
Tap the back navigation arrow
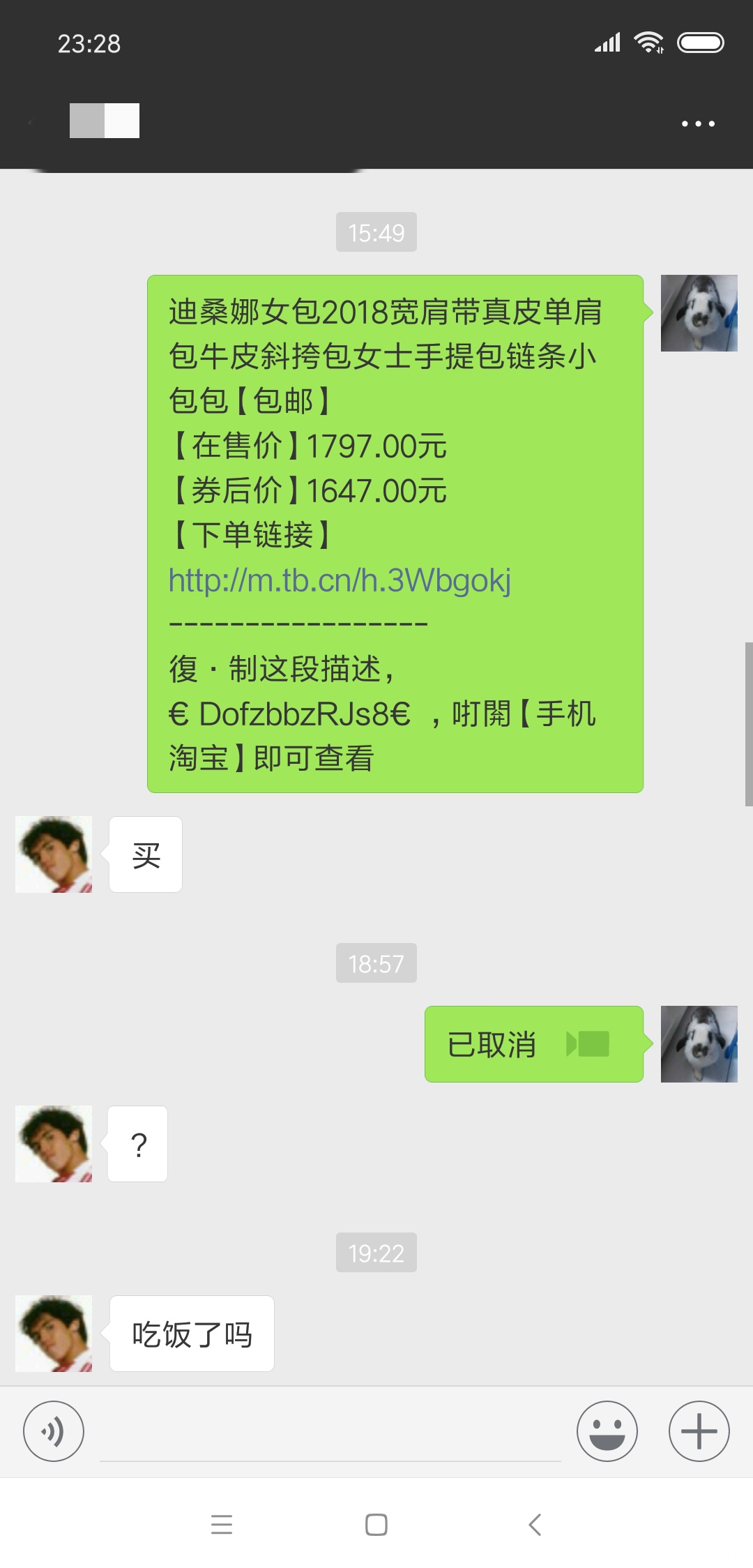(533, 1525)
